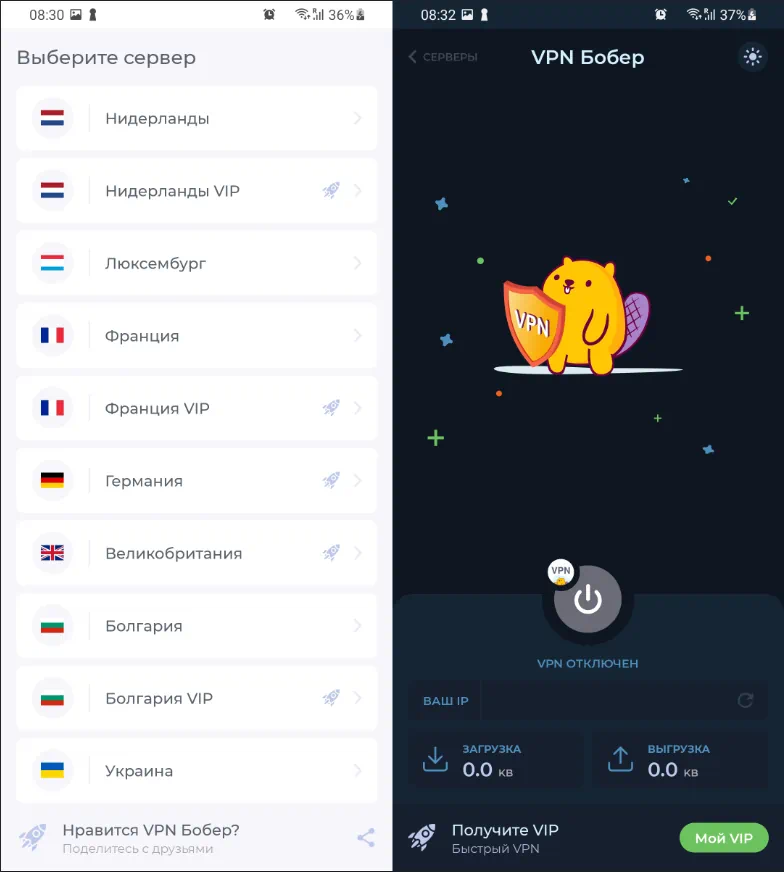
Task: Toggle light theme with the sun icon
Action: pos(752,57)
